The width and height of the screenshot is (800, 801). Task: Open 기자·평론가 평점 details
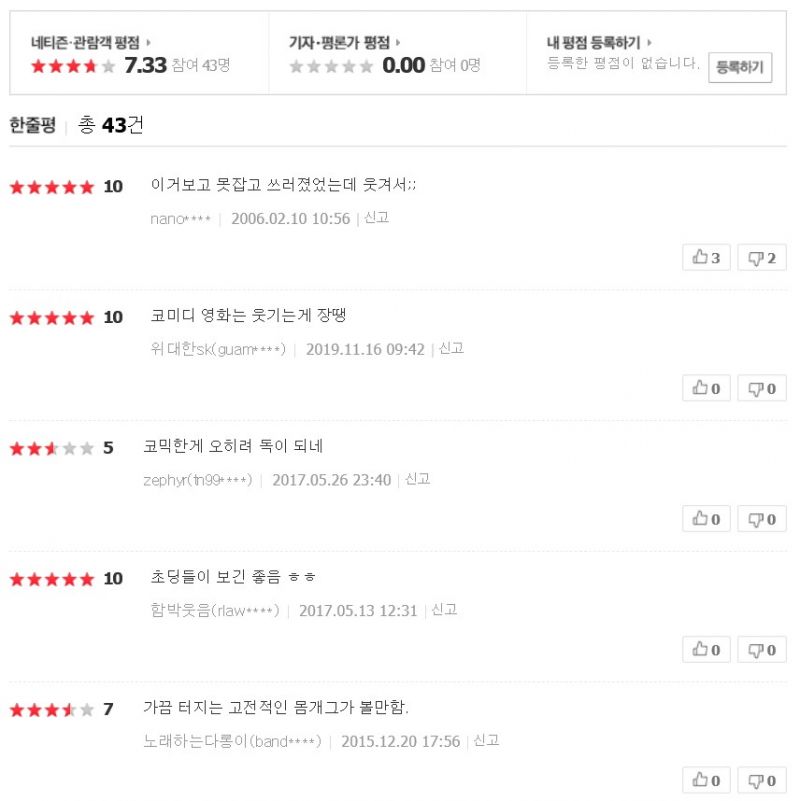[x=344, y=42]
